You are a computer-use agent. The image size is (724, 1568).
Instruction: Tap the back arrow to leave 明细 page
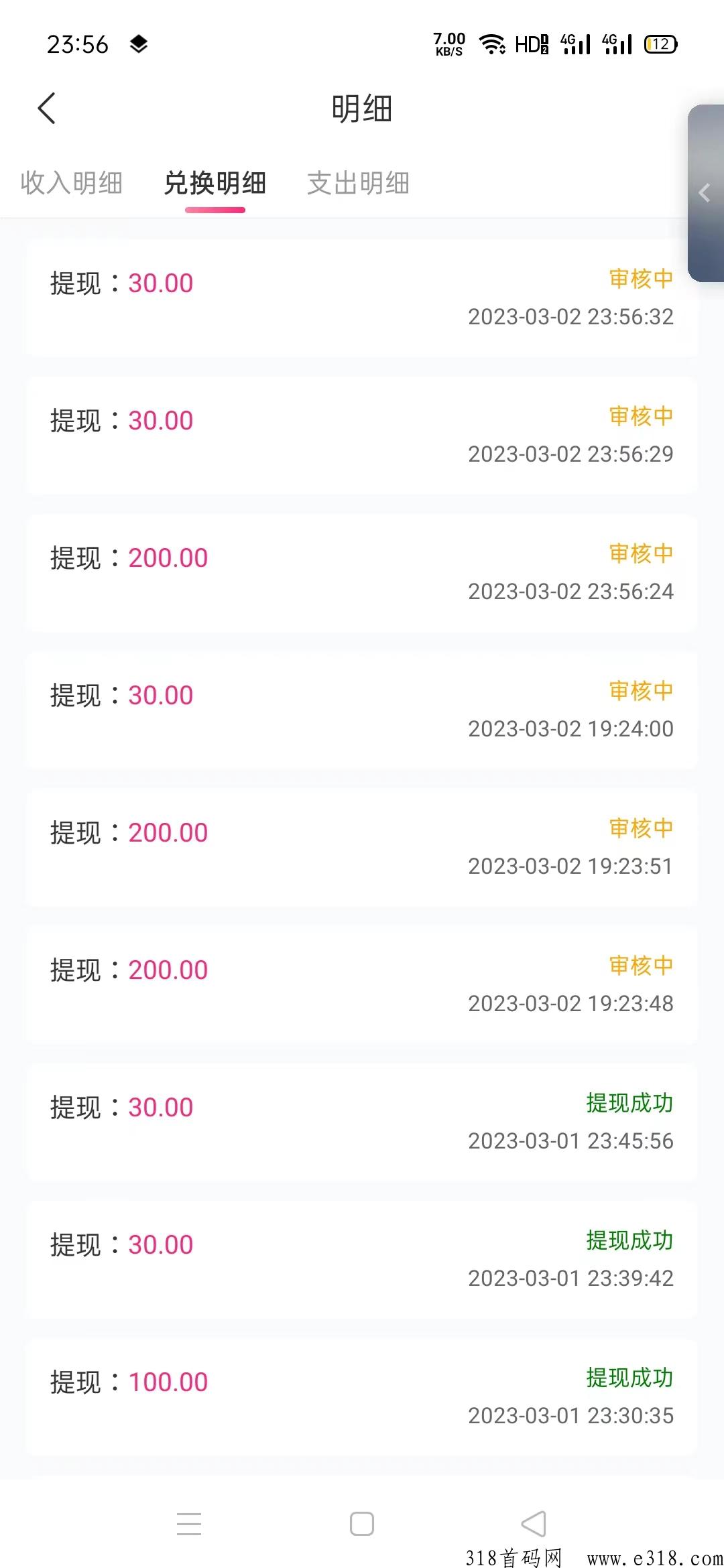[47, 108]
